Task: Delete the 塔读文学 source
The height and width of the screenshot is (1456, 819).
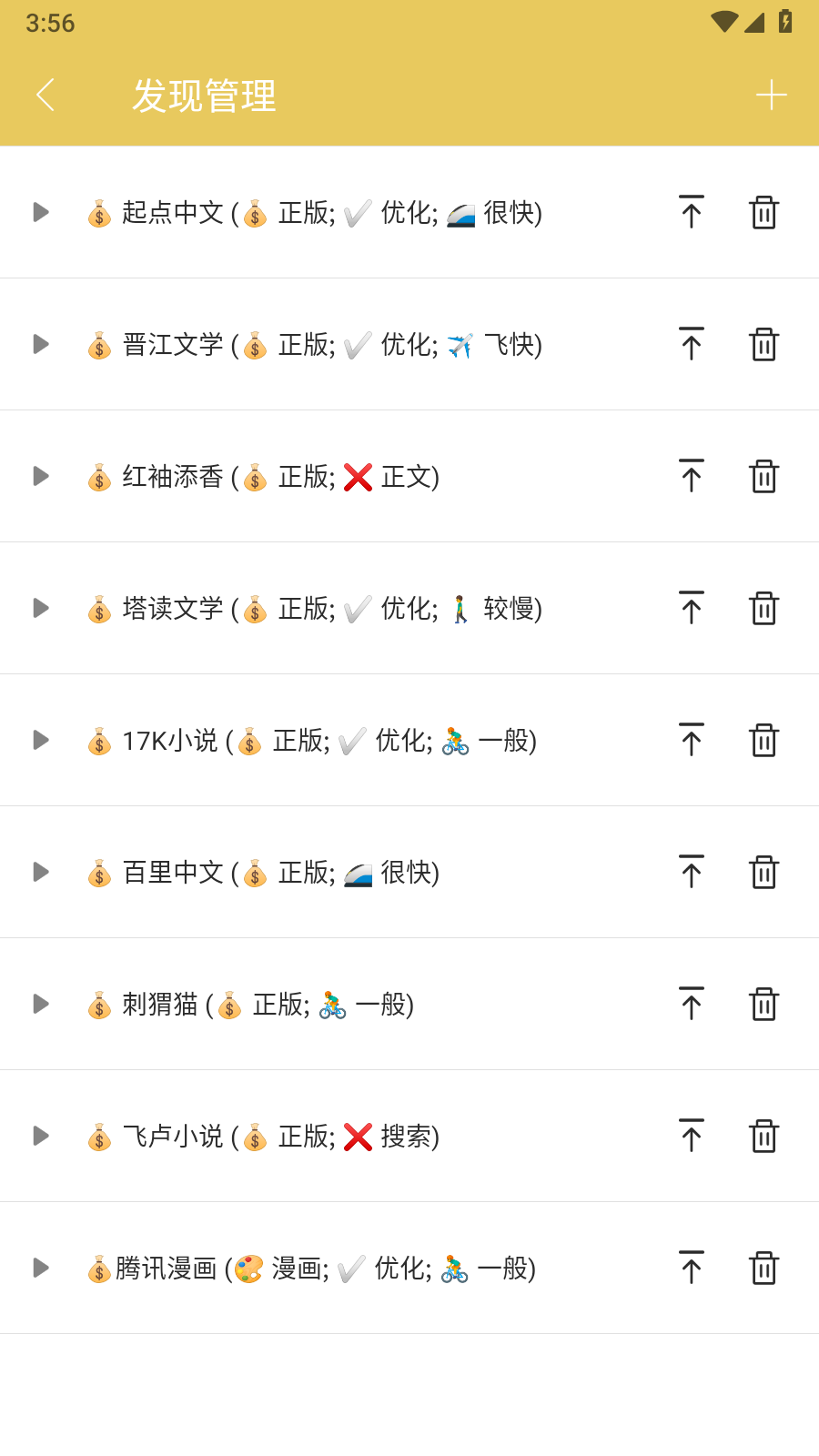Action: (x=764, y=608)
